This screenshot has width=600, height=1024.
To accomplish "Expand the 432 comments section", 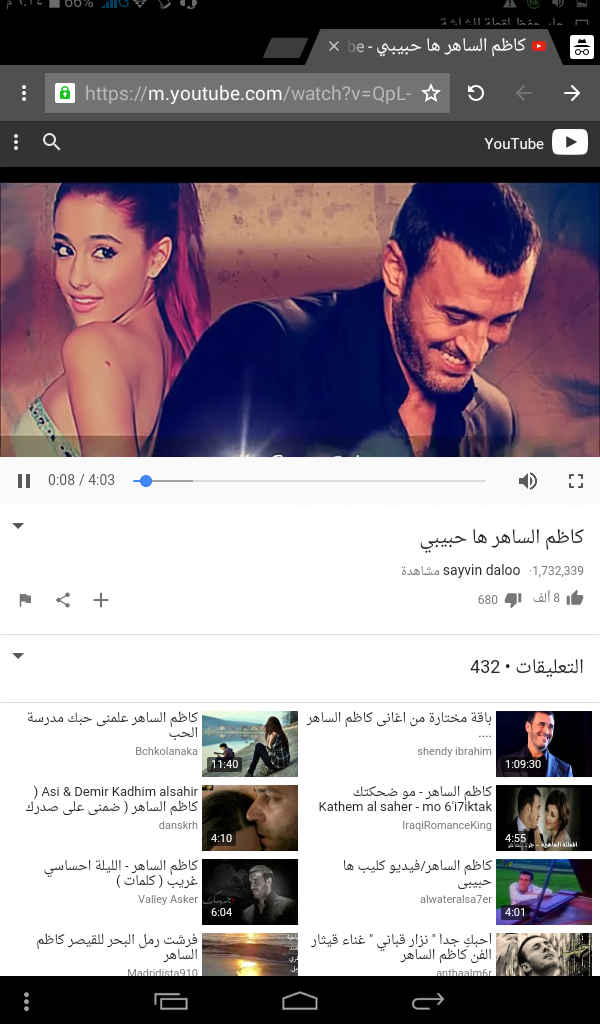I will pos(18,655).
